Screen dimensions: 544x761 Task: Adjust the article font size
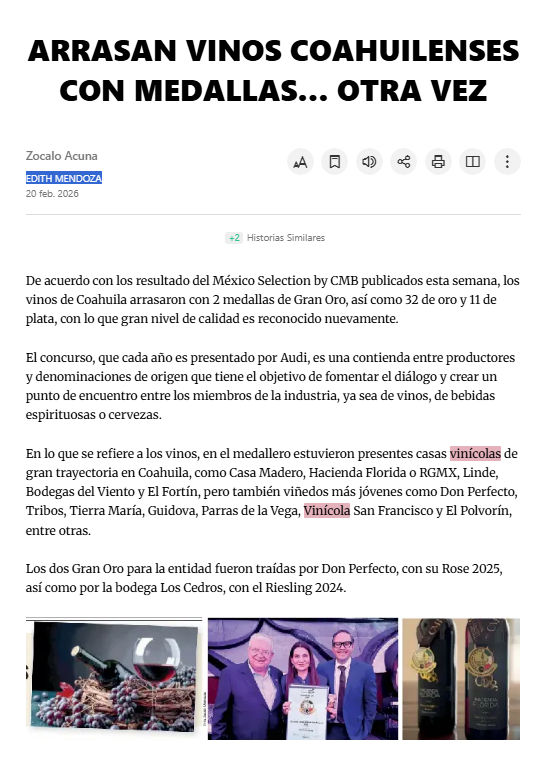point(300,162)
